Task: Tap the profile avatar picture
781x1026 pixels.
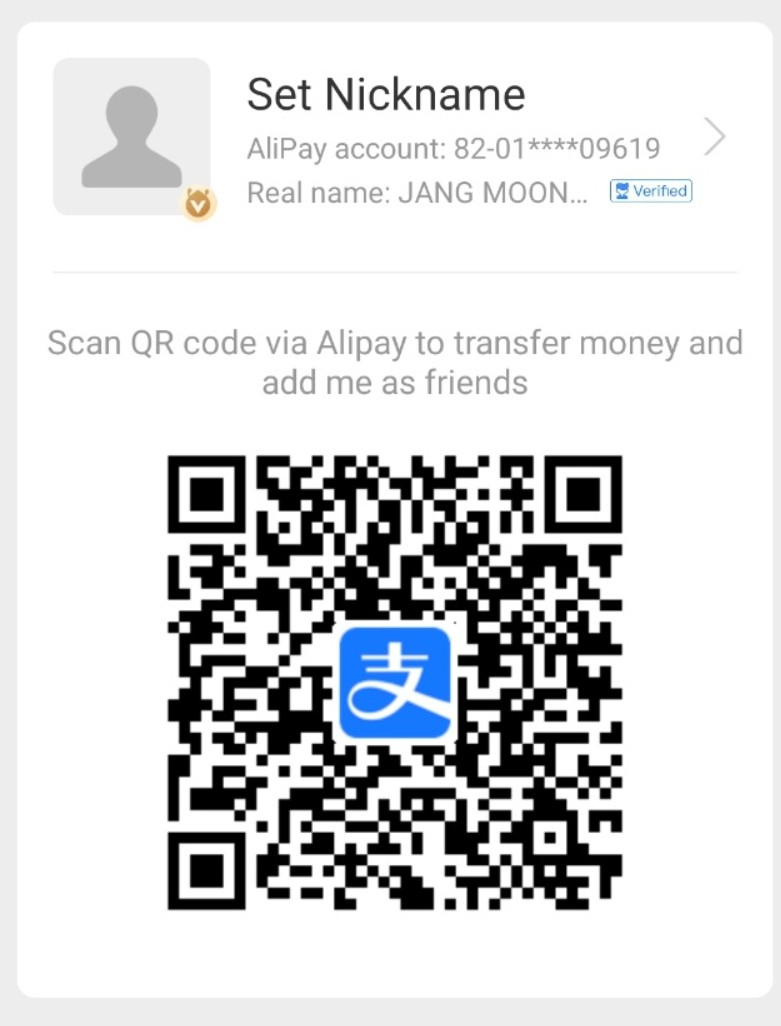Action: click(132, 136)
